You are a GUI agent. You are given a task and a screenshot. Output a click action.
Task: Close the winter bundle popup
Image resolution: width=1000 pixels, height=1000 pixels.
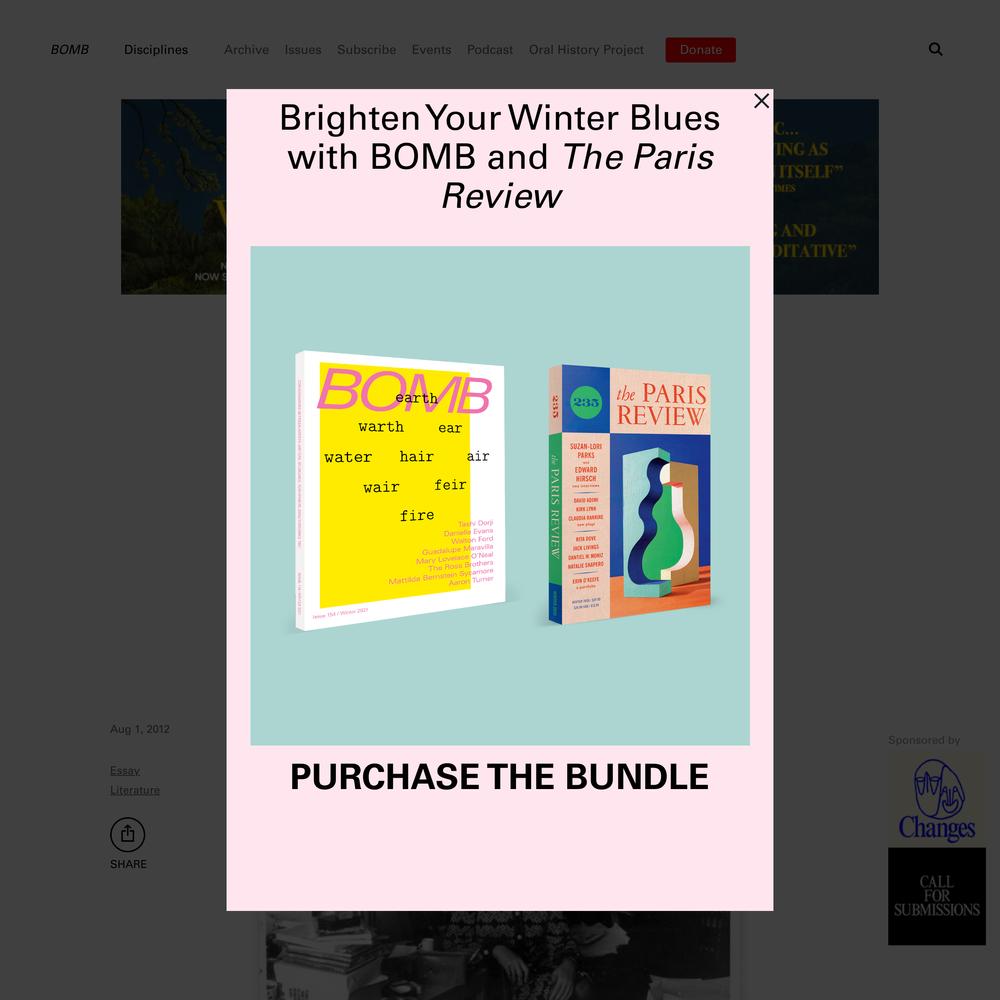tap(761, 101)
